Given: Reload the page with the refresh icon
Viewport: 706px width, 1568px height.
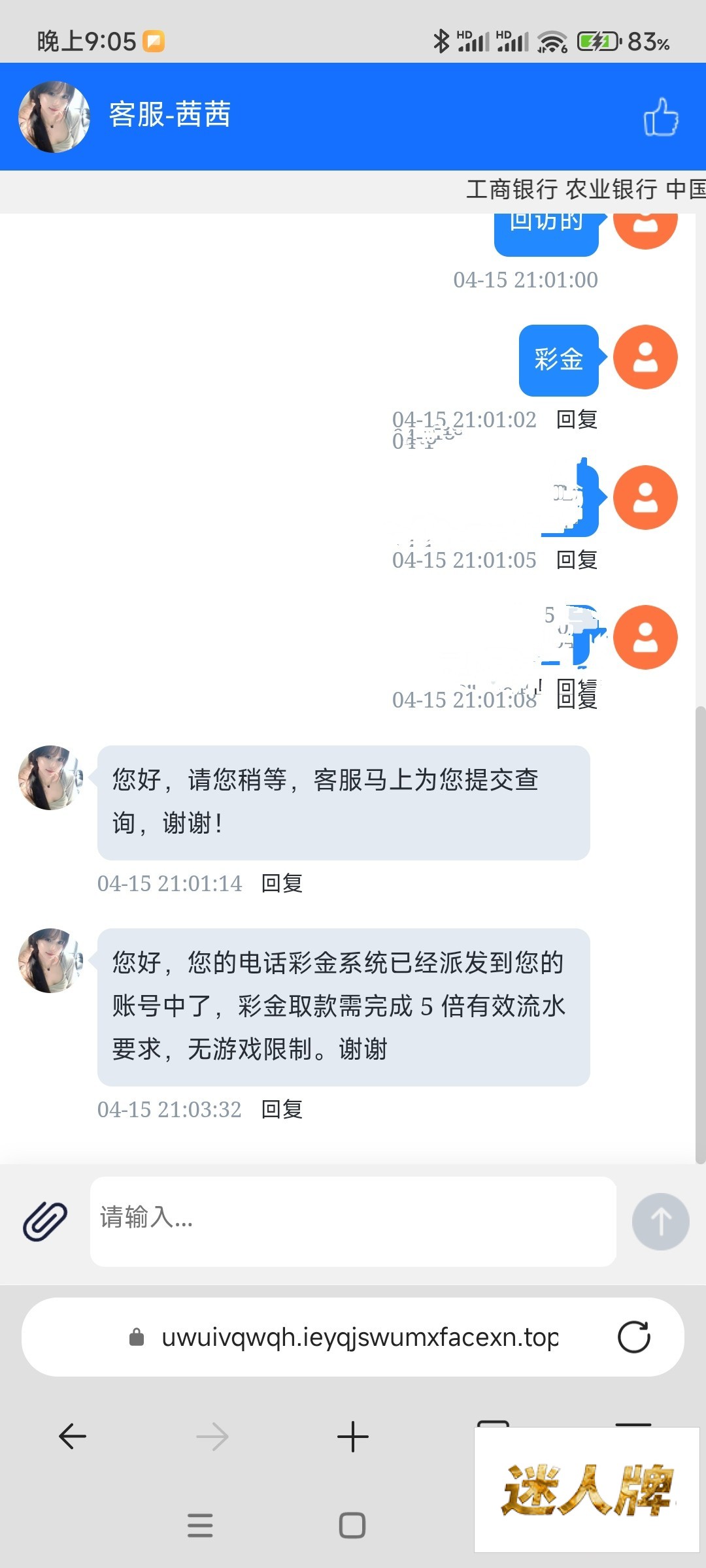Looking at the screenshot, I should (x=633, y=1337).
